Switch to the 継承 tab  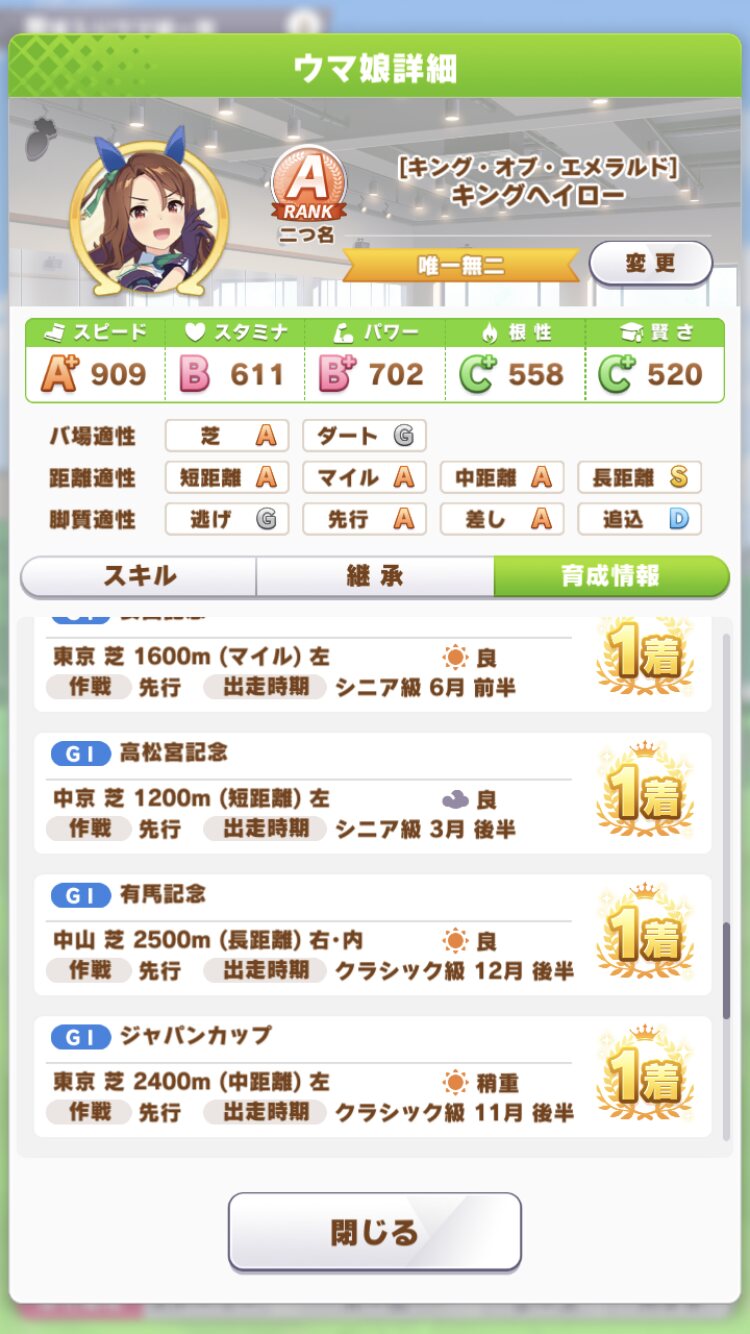click(375, 577)
